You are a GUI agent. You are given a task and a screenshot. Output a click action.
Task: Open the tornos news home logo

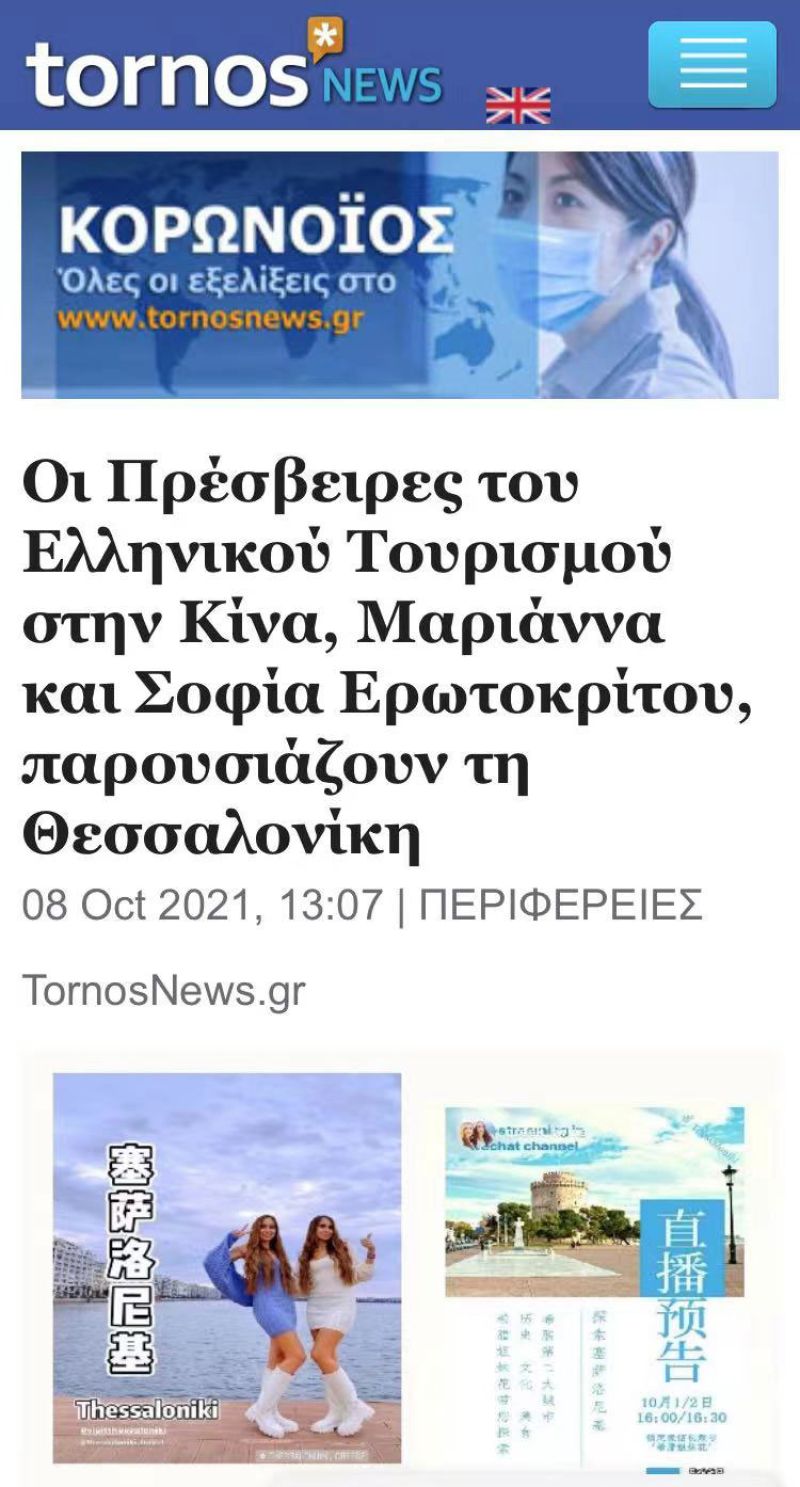point(234,68)
